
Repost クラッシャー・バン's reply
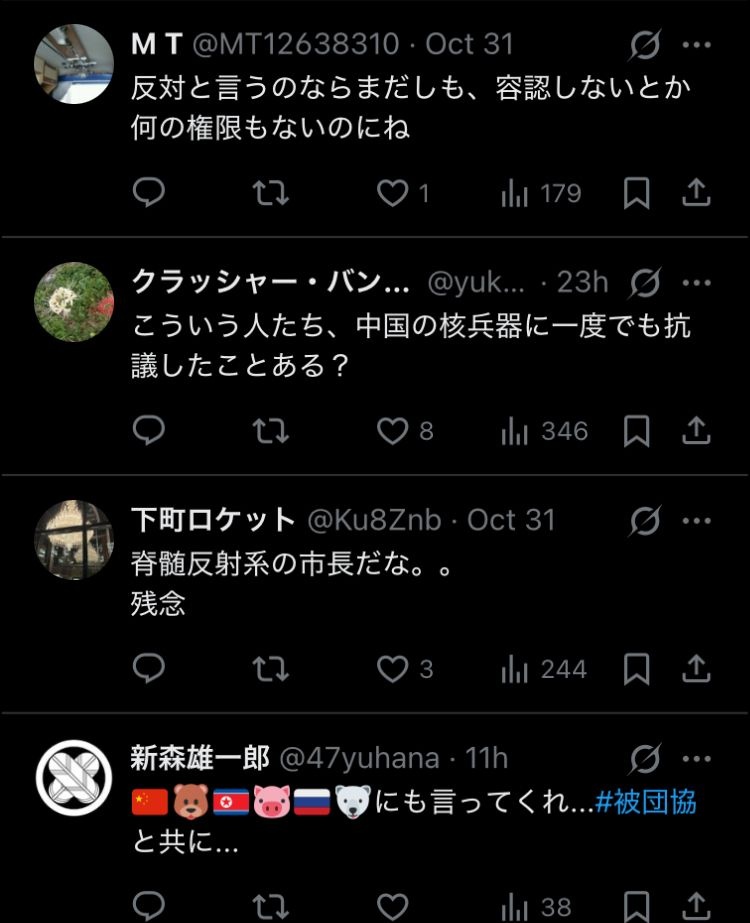(270, 431)
